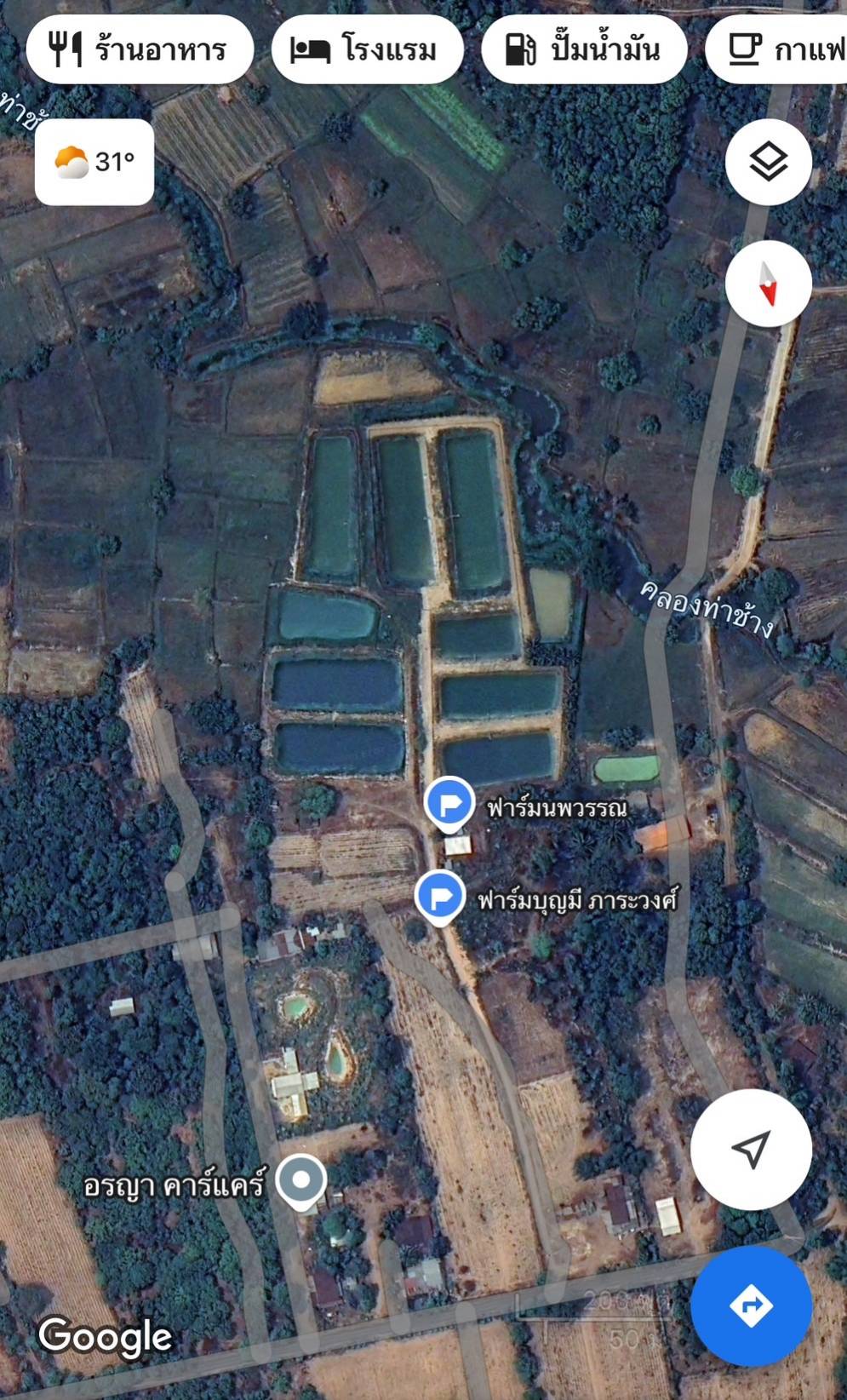Open the ฟาร์มนพวรรณ place marker

(x=449, y=805)
